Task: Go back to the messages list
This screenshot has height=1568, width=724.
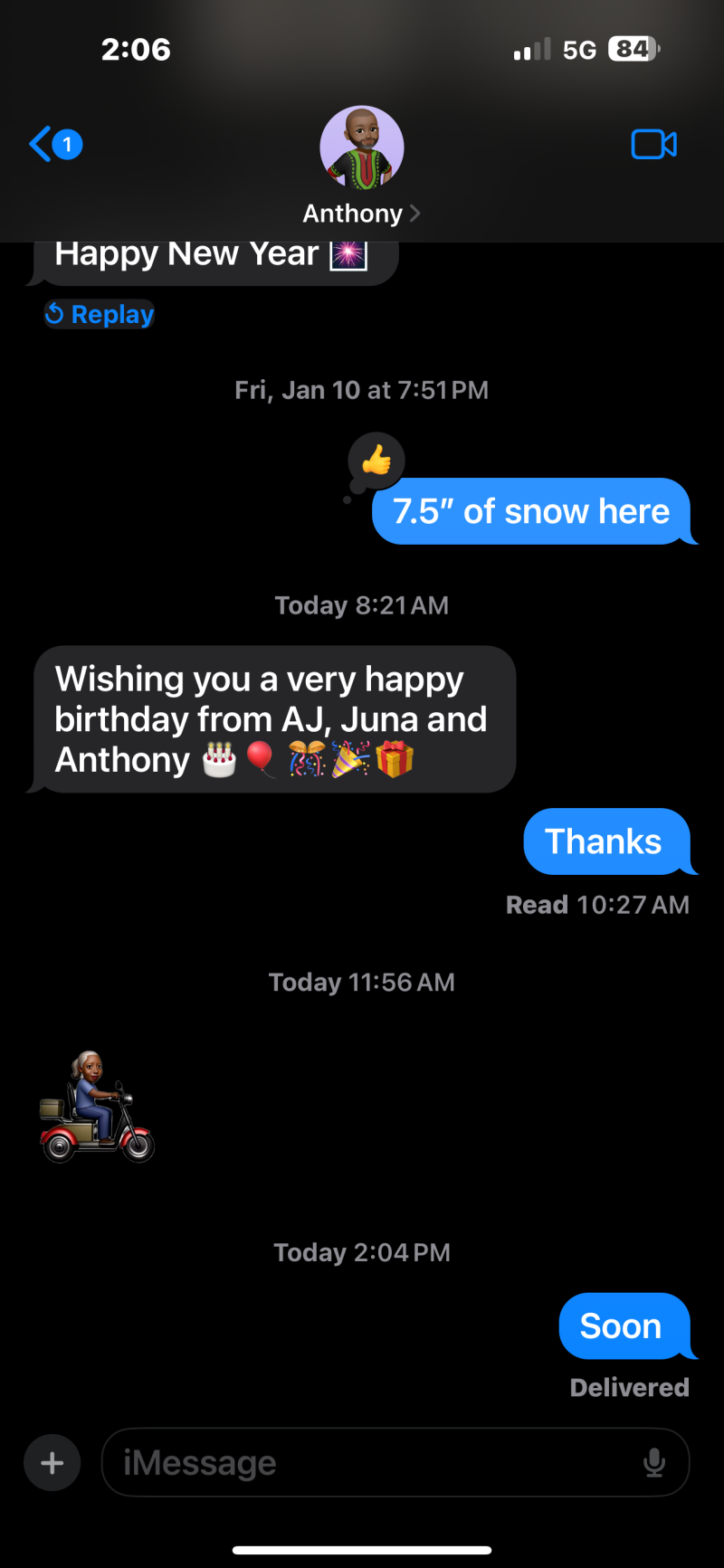Action: click(54, 145)
